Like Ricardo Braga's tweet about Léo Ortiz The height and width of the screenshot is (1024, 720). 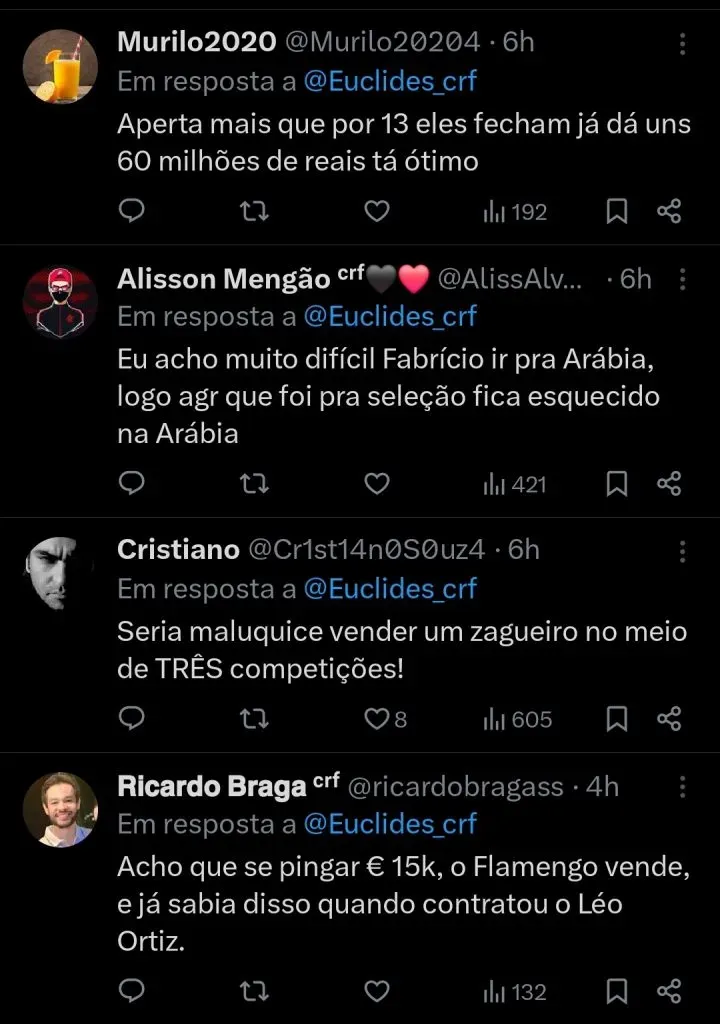point(375,992)
